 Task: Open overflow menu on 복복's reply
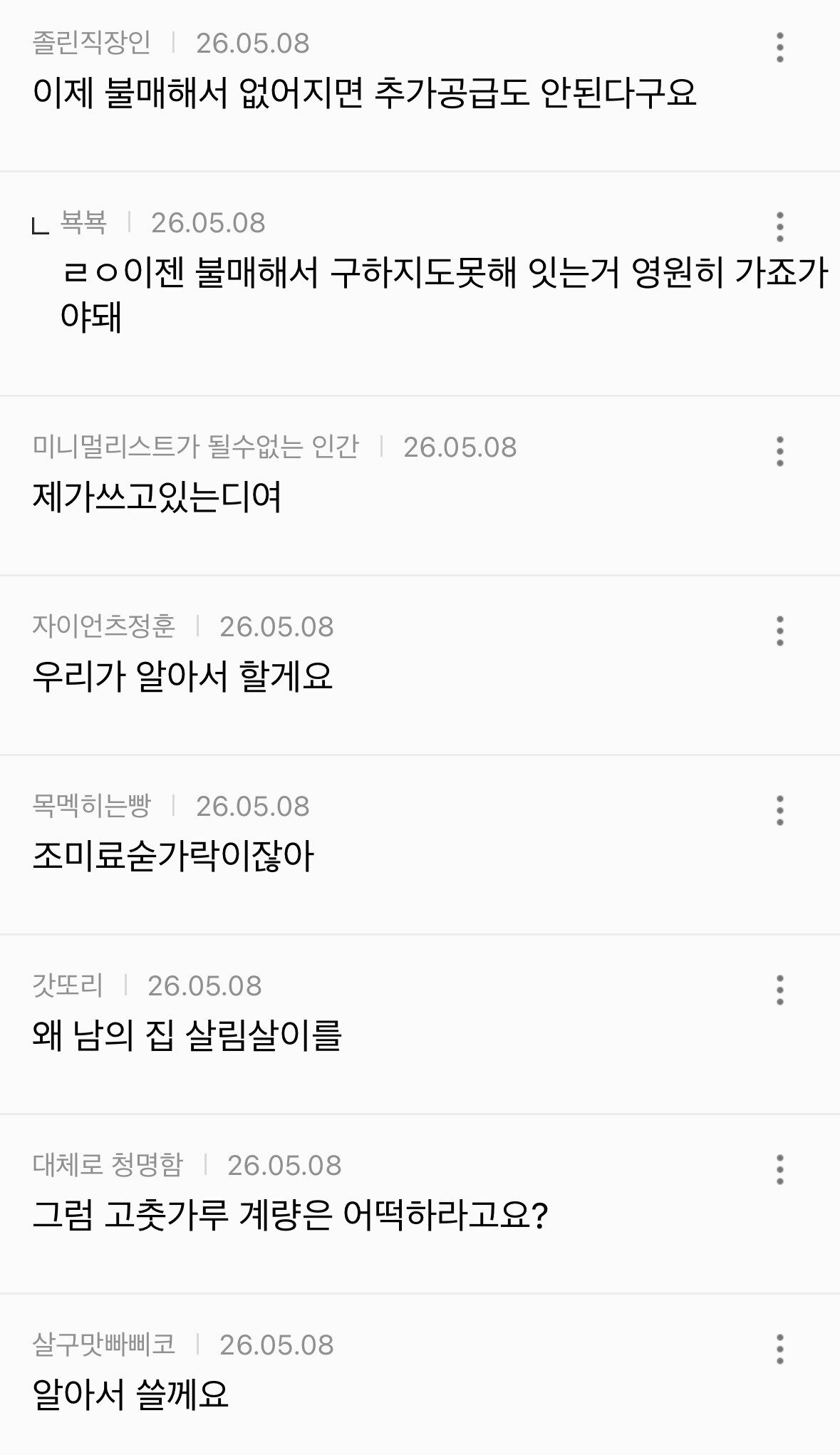780,227
